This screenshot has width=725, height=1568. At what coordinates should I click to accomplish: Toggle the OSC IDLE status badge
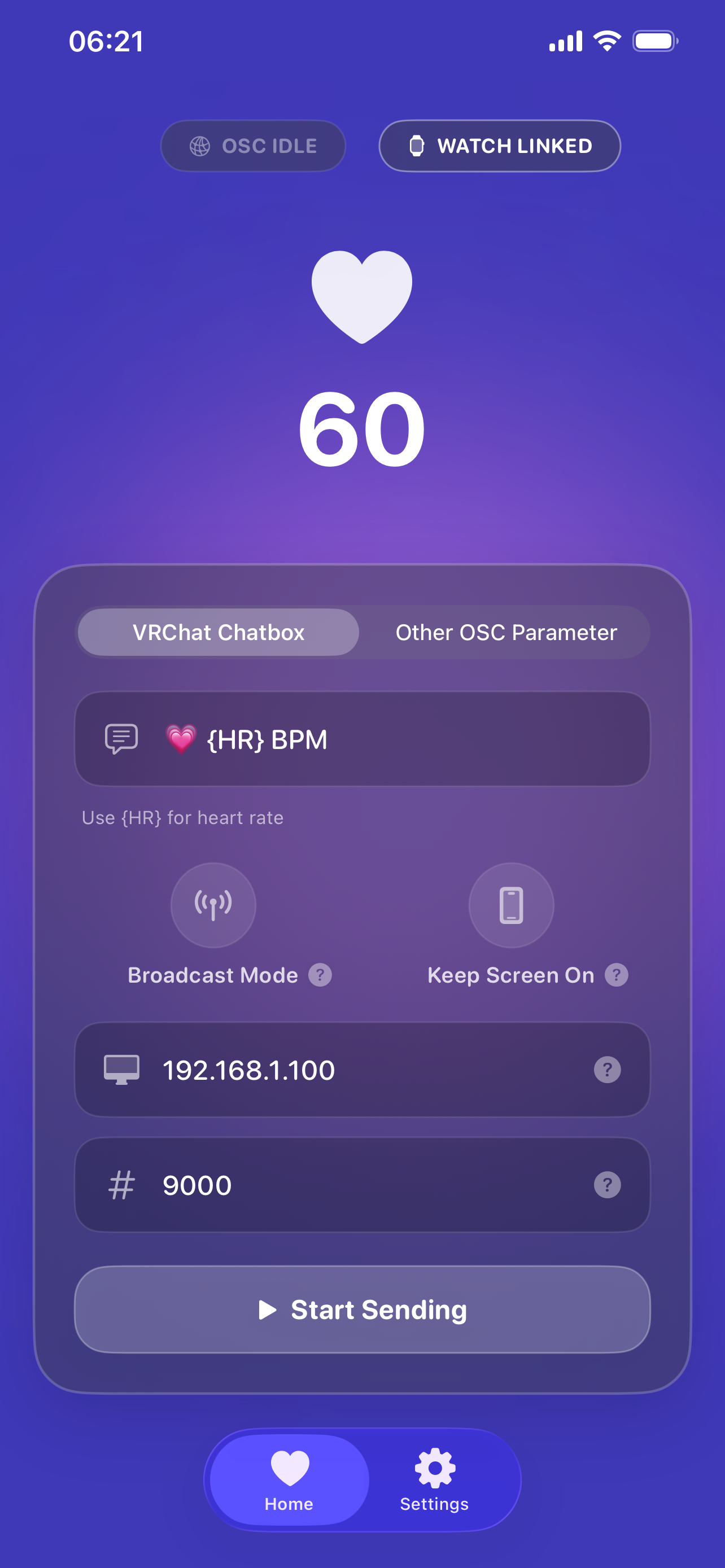click(252, 146)
